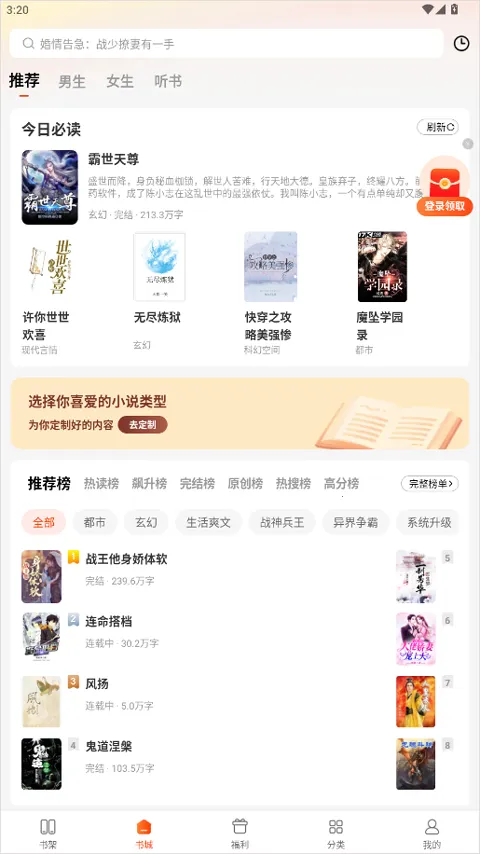Switch to the 热读榜 ranking
Image resolution: width=480 pixels, height=854 pixels.
tap(101, 483)
